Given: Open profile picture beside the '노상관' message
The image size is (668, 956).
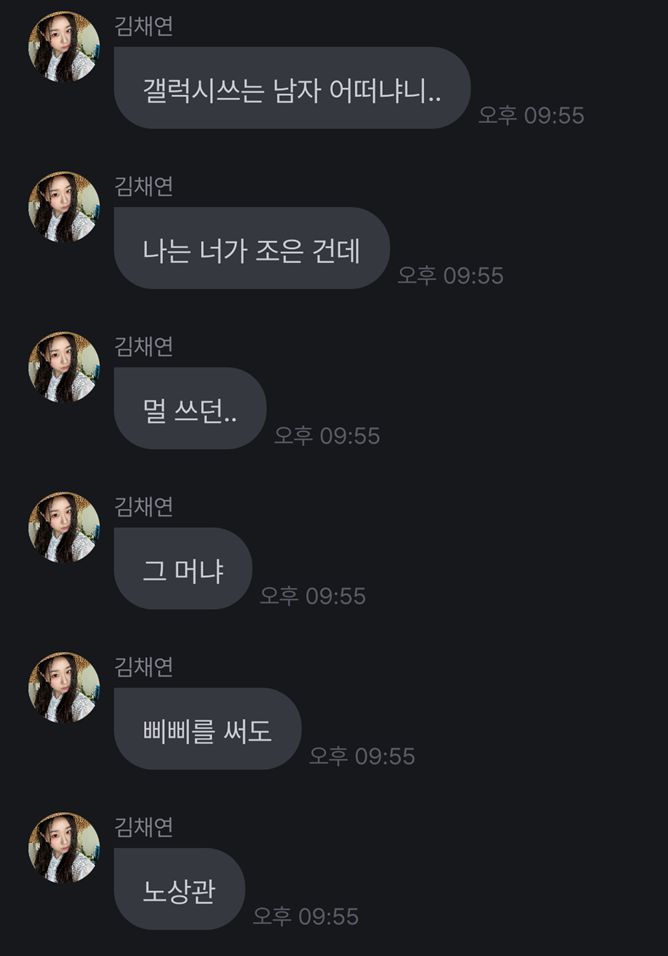Looking at the screenshot, I should point(64,848).
